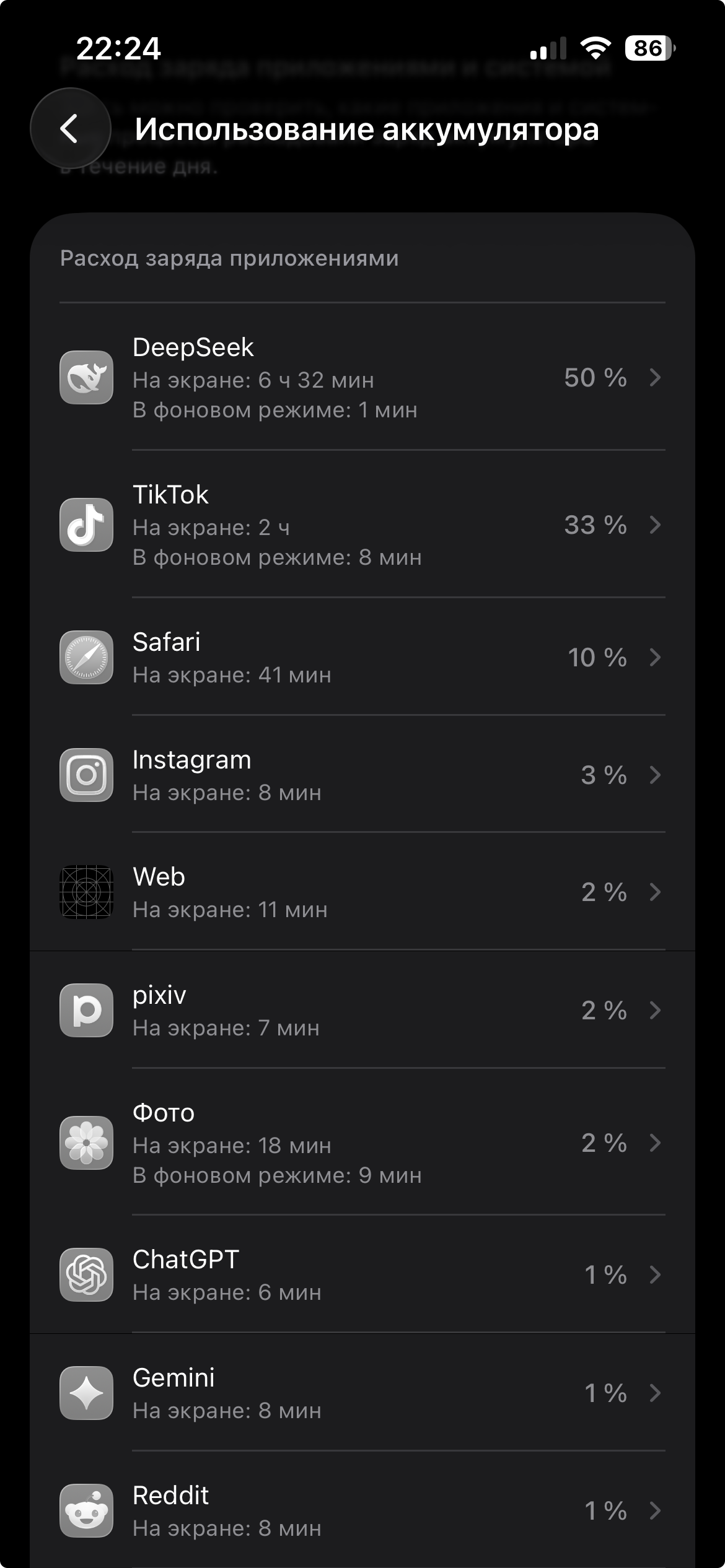The width and height of the screenshot is (725, 1568).
Task: Open Reddit battery usage details
Action: coord(362,1510)
